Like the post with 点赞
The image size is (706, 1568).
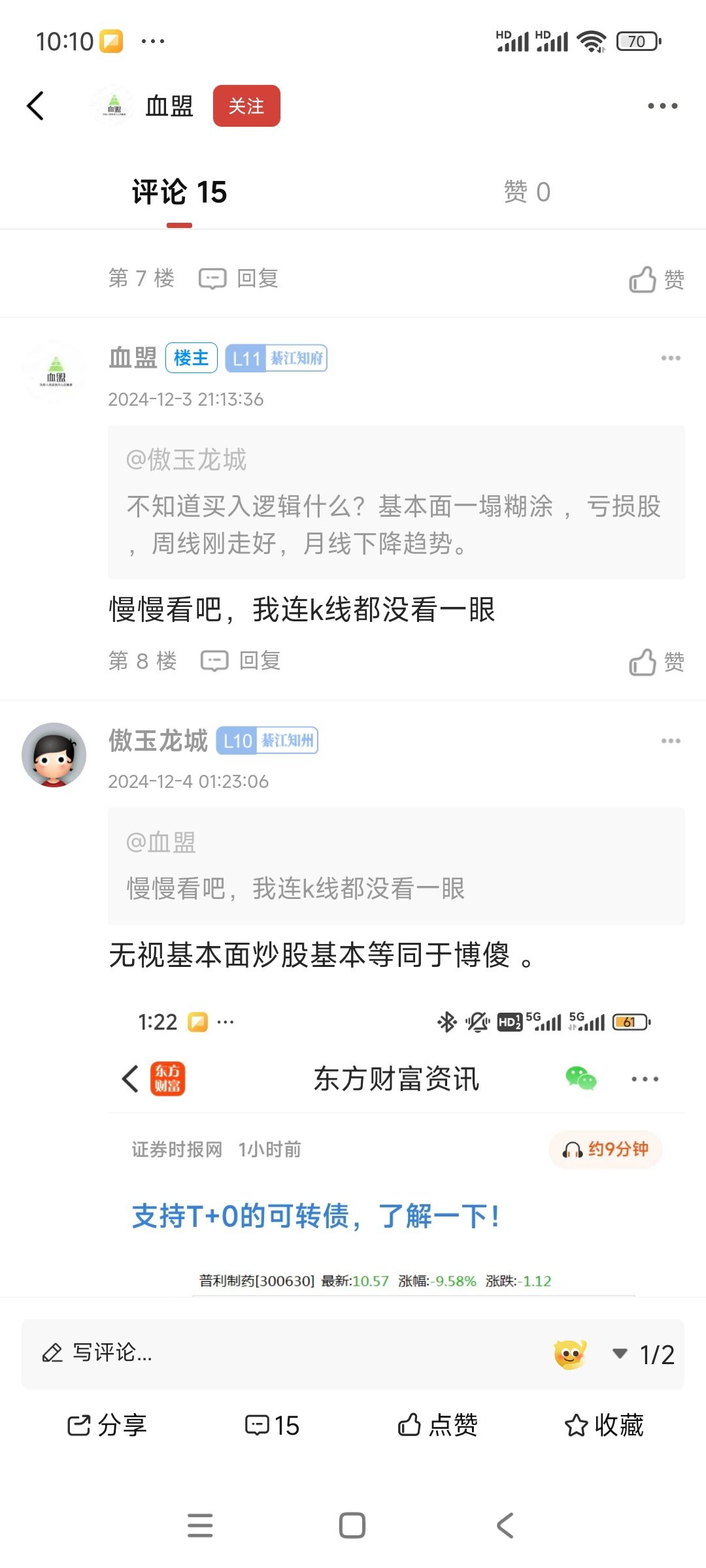(437, 1425)
